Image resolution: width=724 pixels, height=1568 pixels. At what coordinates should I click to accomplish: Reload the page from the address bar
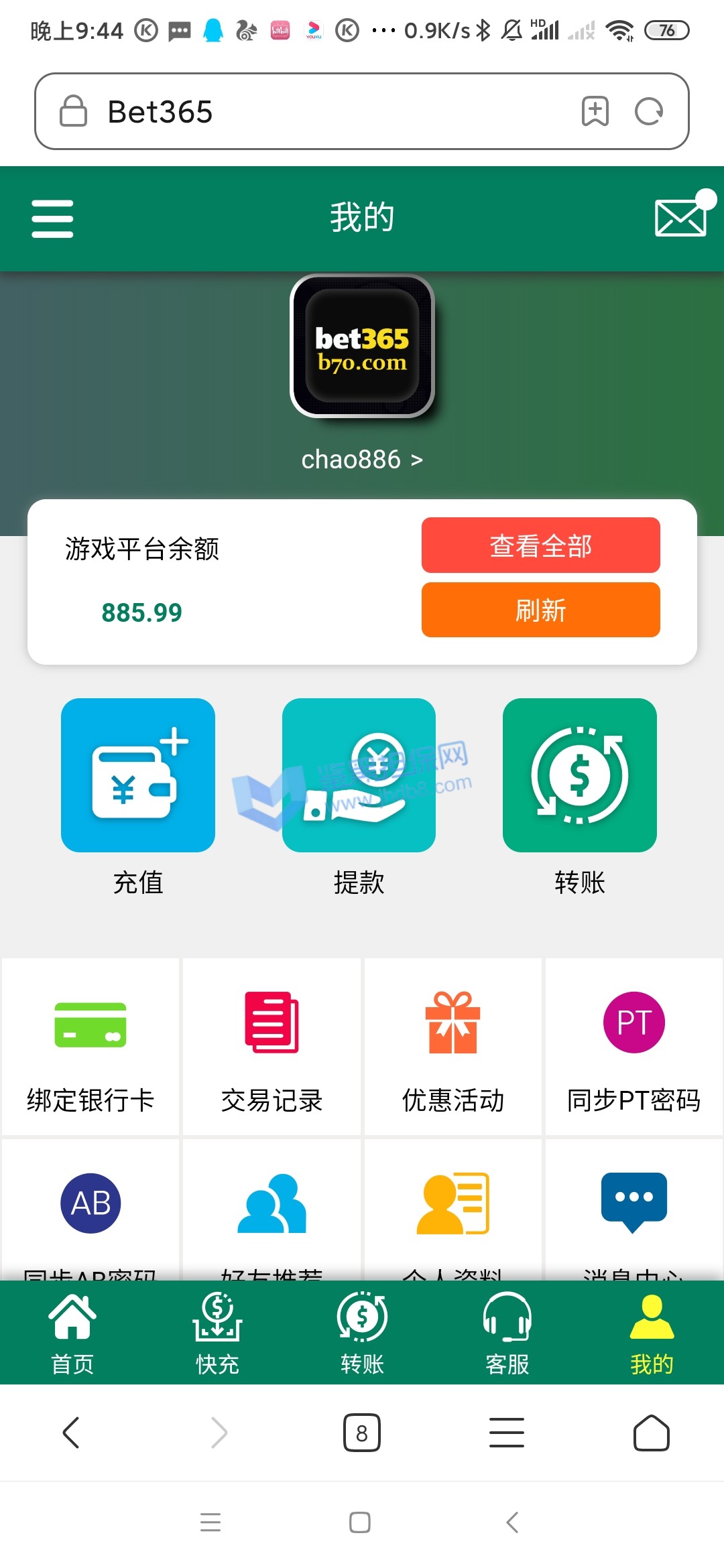click(x=648, y=112)
